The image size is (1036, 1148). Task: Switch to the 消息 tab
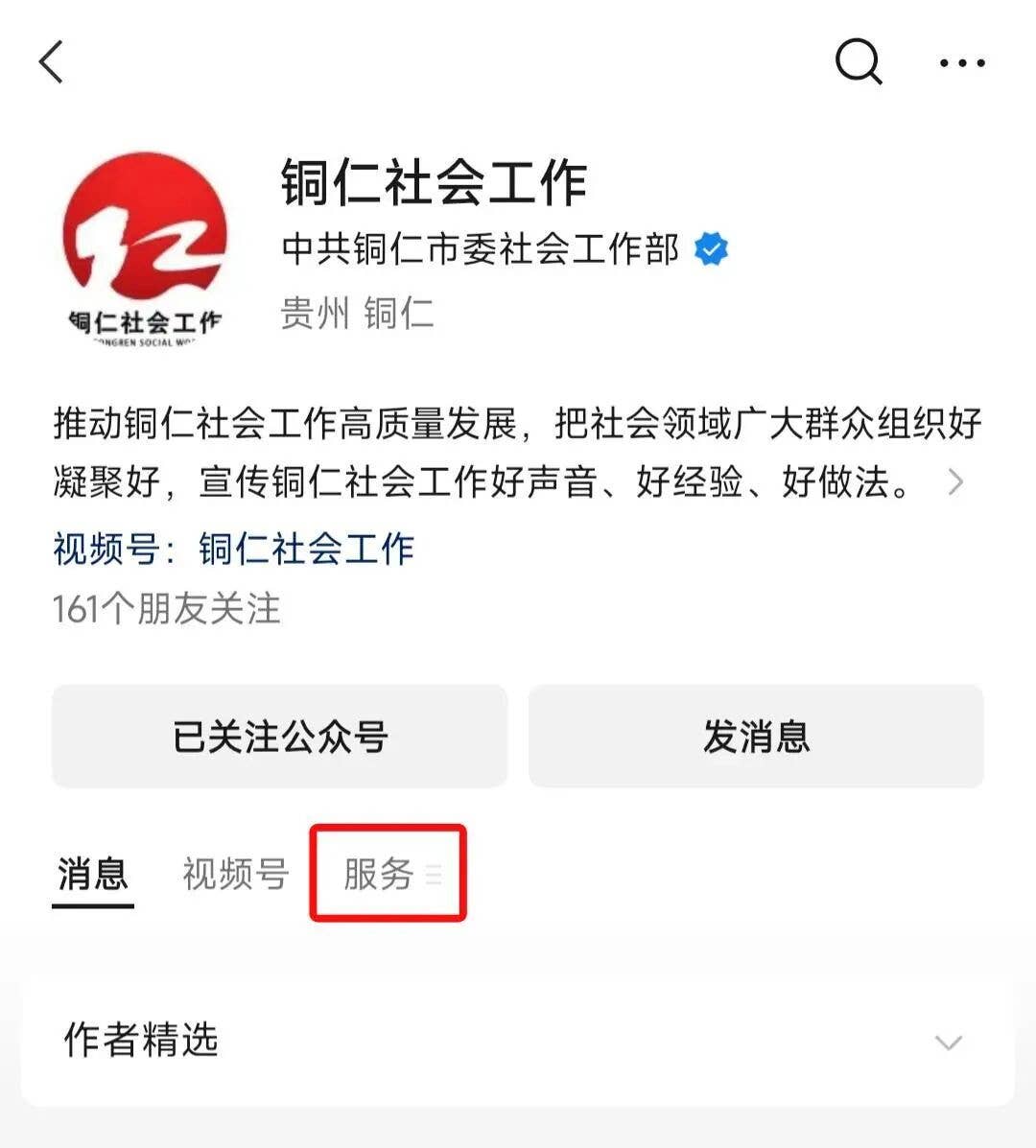tap(92, 874)
